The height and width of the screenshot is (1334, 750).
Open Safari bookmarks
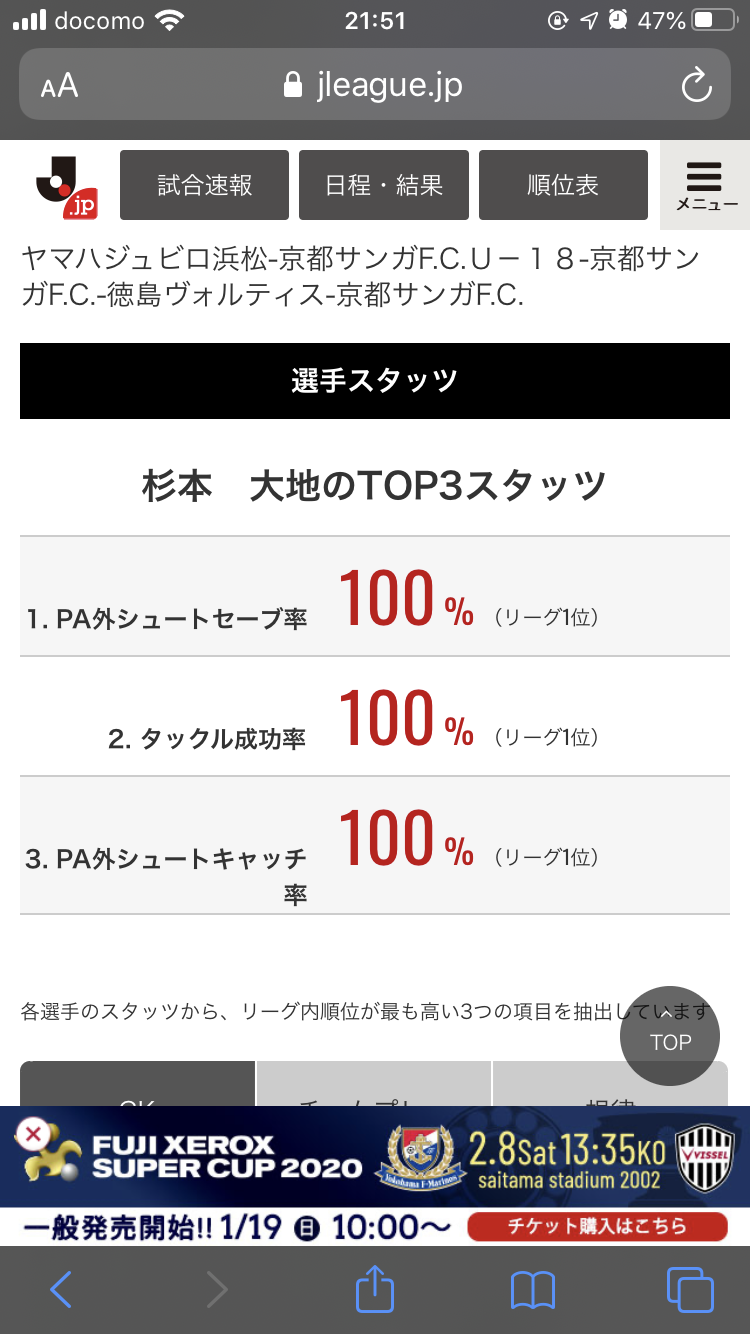coord(532,1290)
